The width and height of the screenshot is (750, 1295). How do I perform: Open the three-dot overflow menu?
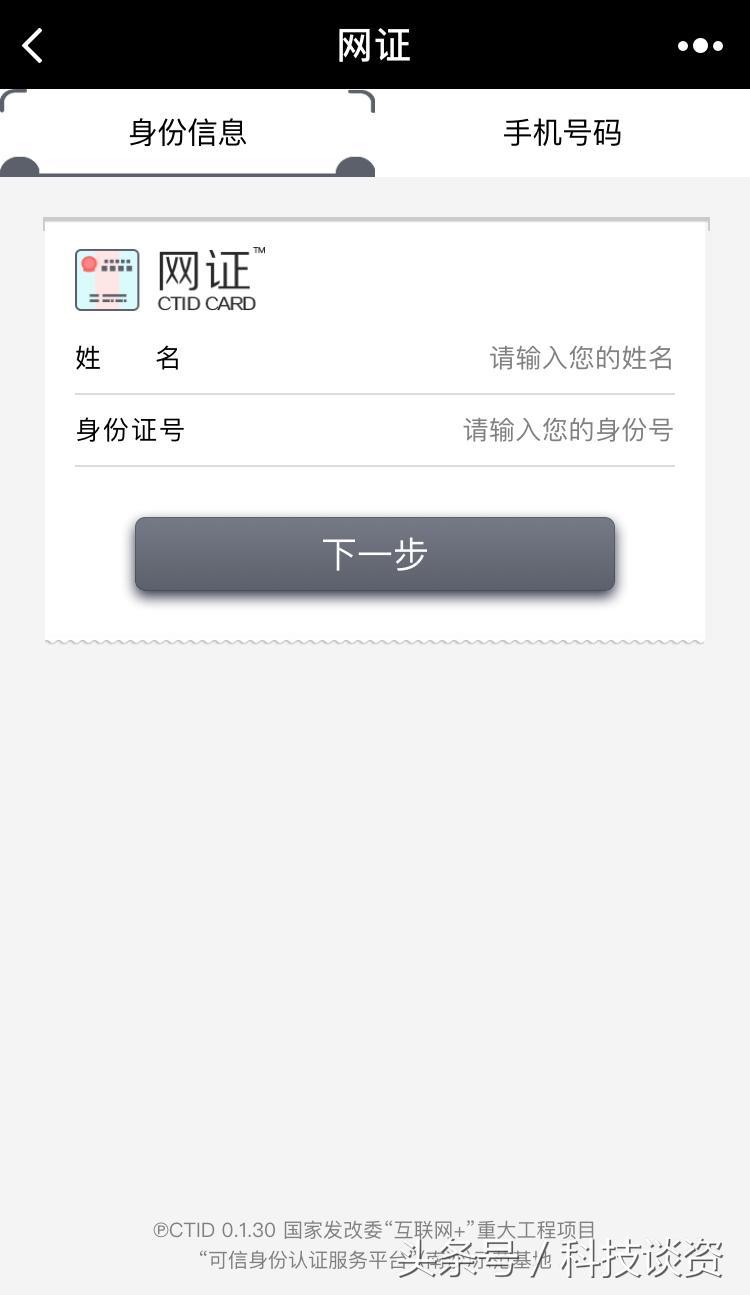pos(700,45)
